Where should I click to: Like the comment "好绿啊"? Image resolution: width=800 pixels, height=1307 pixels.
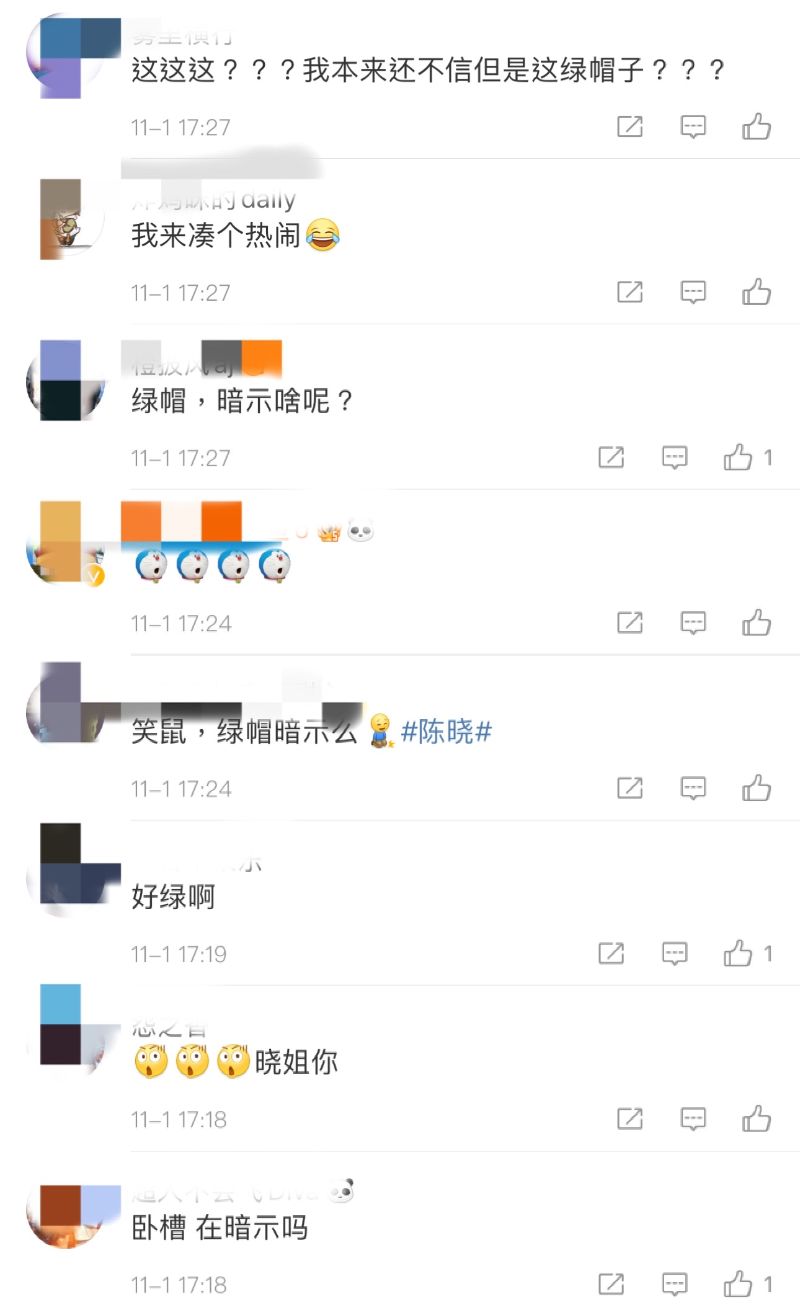click(x=738, y=954)
